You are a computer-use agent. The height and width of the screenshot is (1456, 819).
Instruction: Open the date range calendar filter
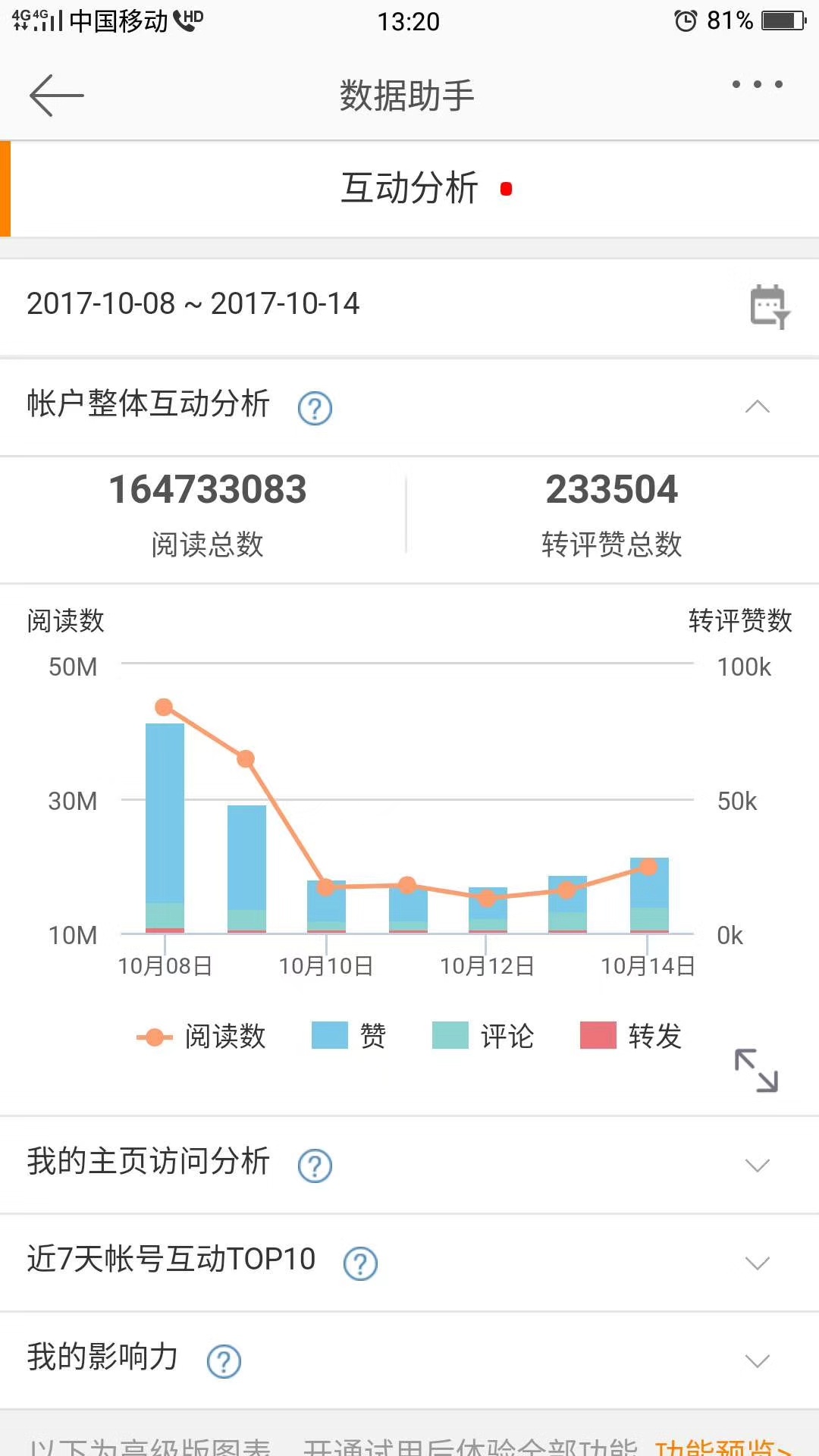(x=770, y=306)
